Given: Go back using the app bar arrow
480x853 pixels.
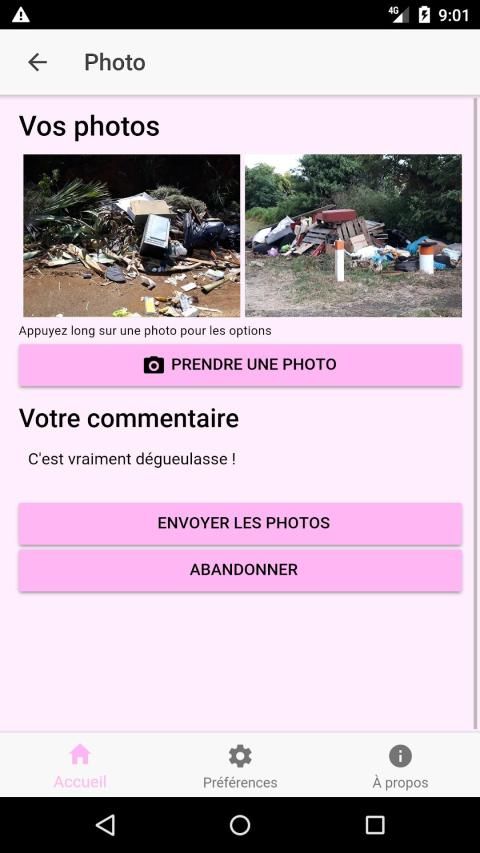Looking at the screenshot, I should click(38, 63).
